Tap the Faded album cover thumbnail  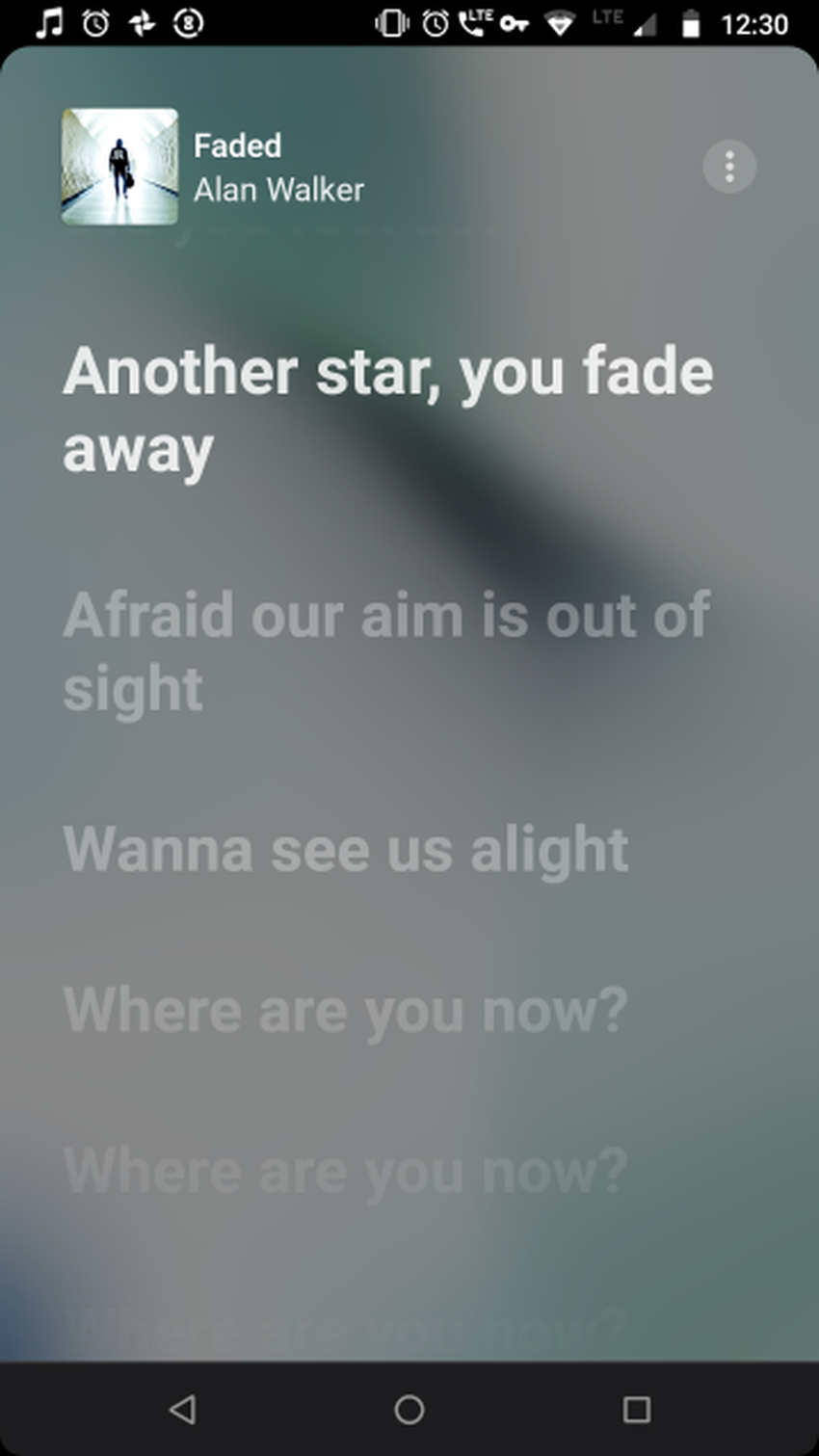tap(119, 167)
